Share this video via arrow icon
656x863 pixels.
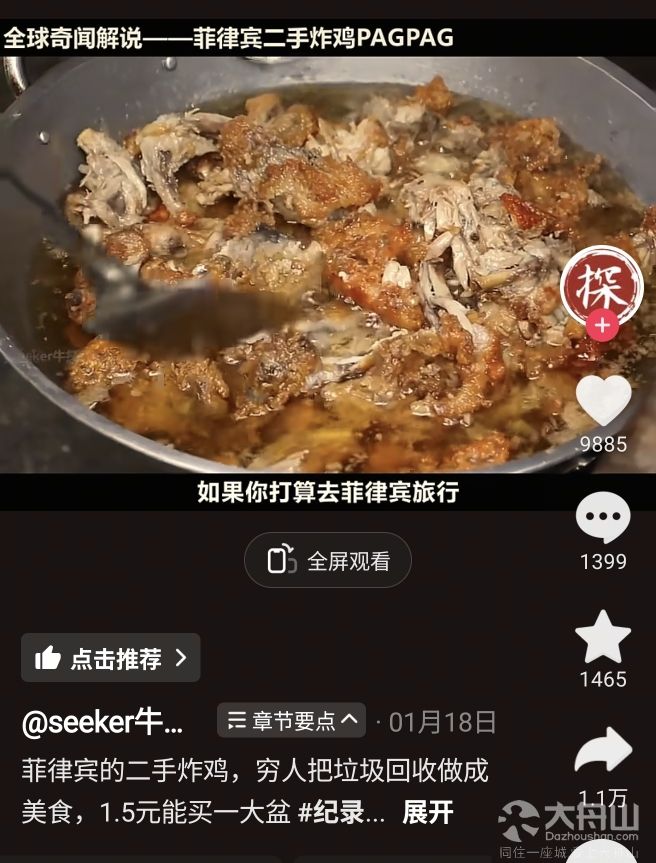(x=604, y=750)
